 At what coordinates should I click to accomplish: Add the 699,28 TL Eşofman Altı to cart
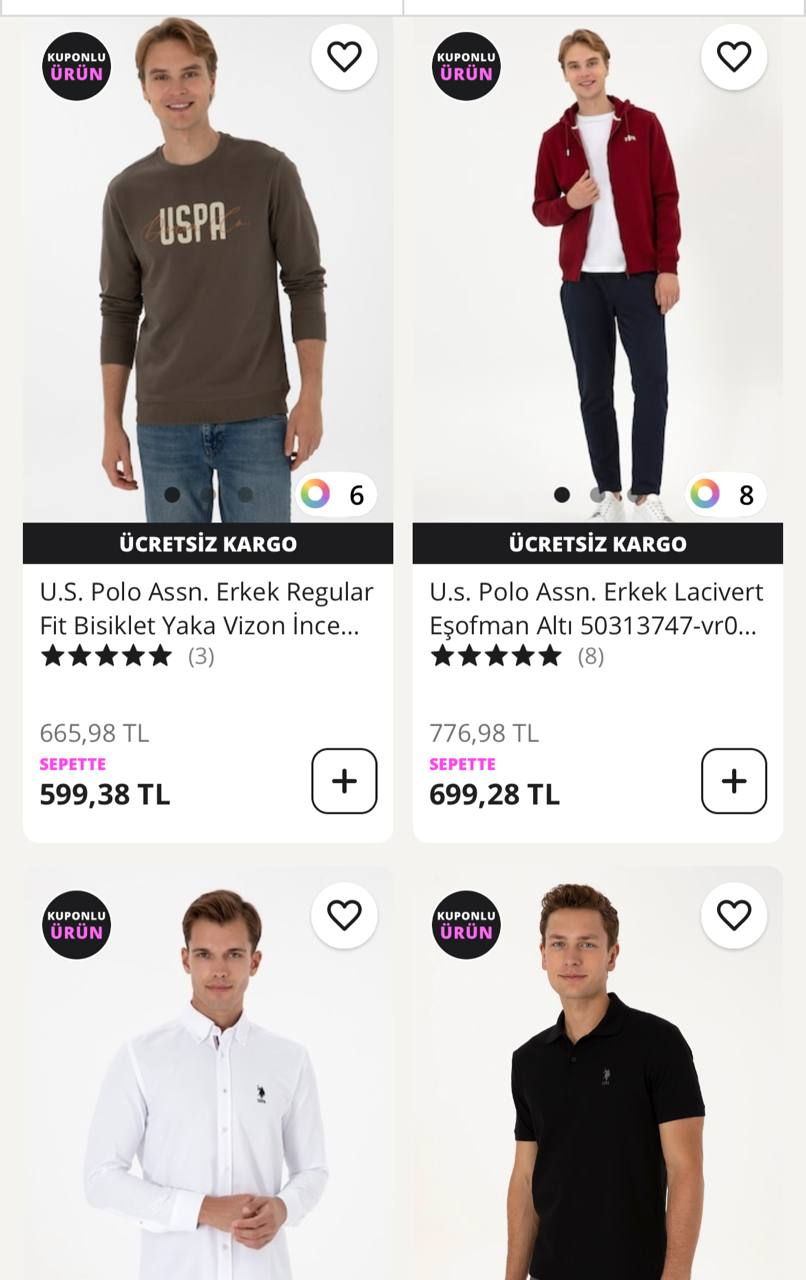coord(734,781)
